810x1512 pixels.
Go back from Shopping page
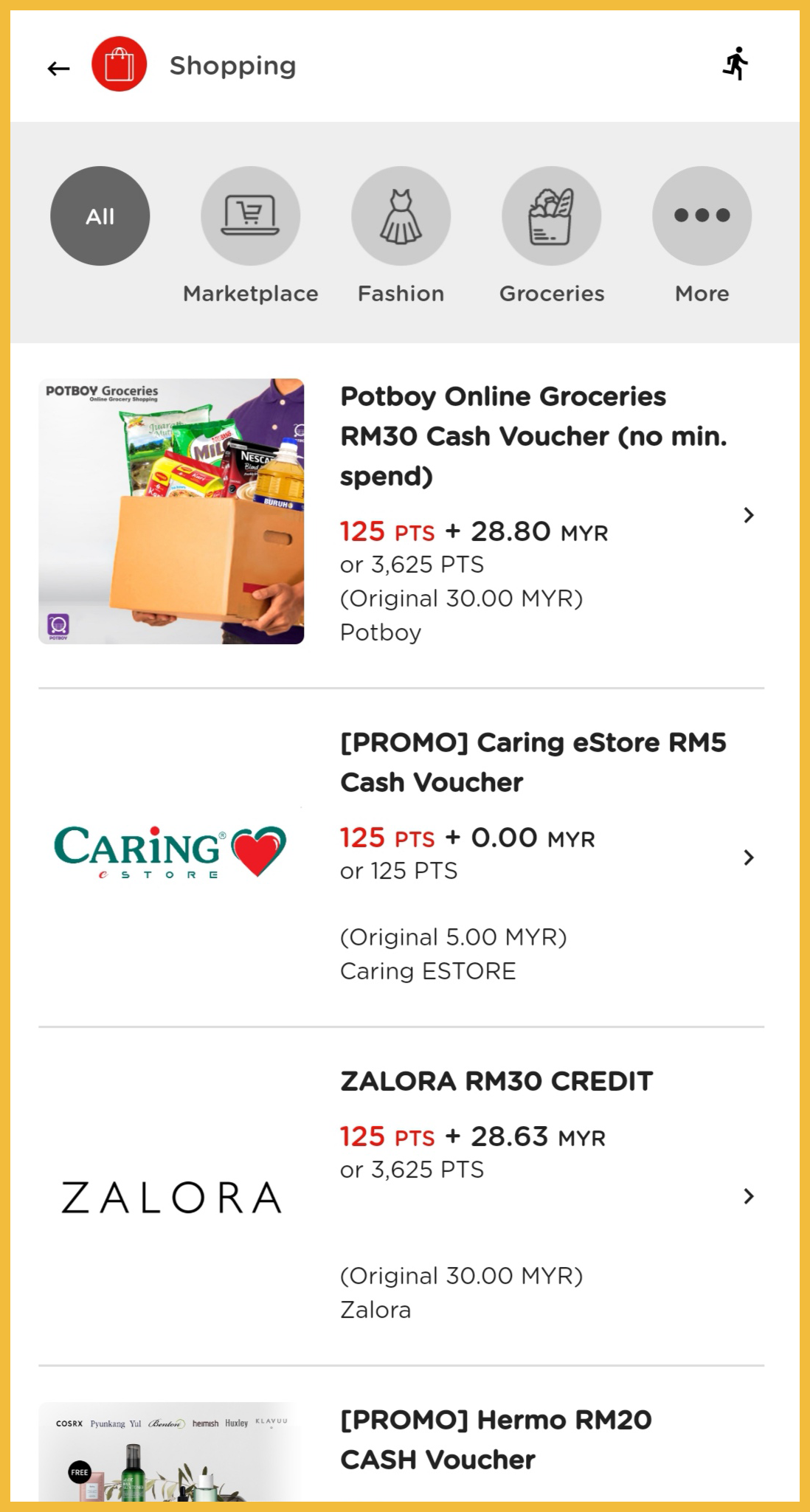58,69
